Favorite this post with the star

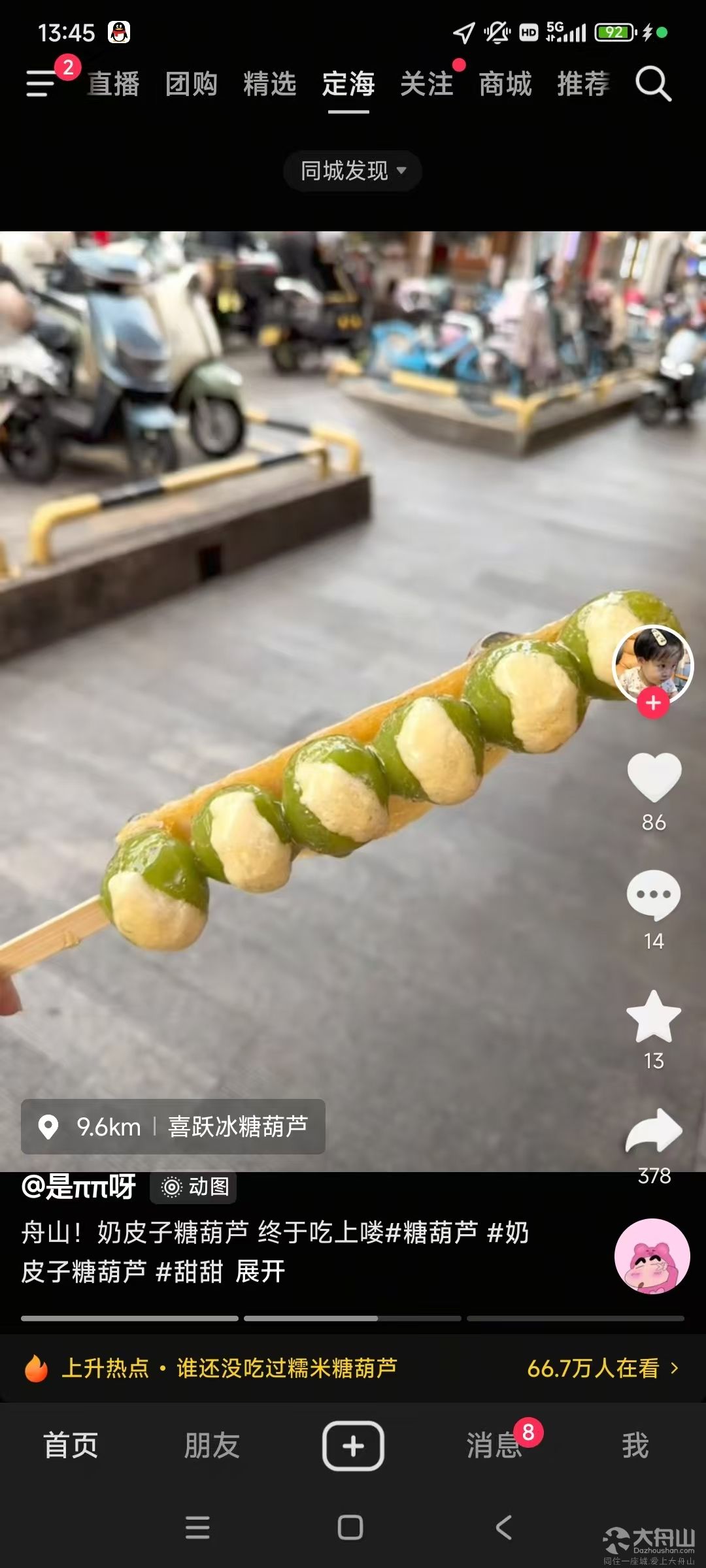654,1017
